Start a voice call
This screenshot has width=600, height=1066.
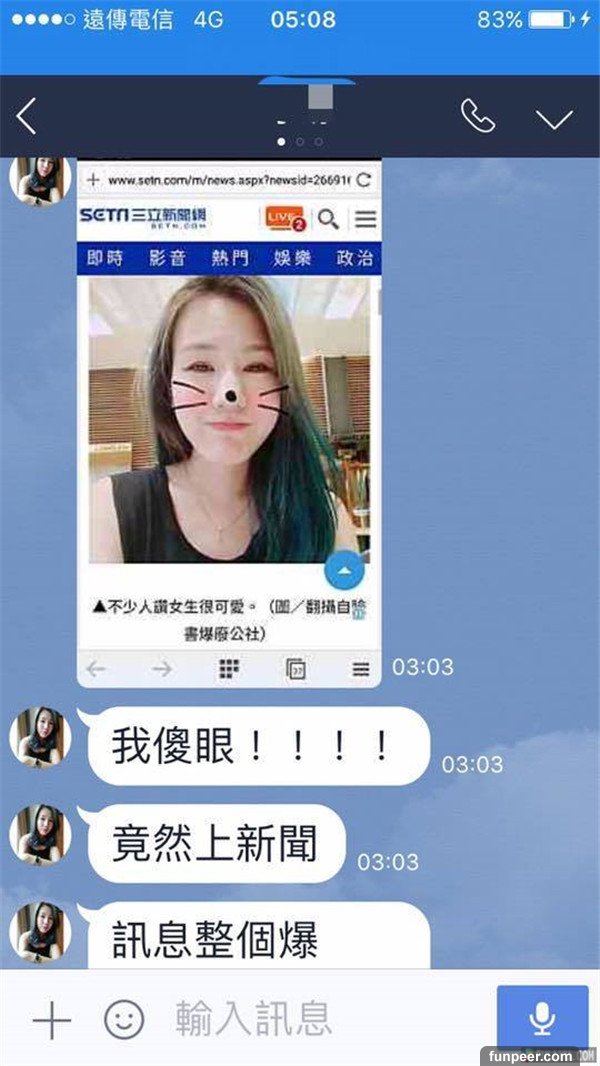[477, 118]
